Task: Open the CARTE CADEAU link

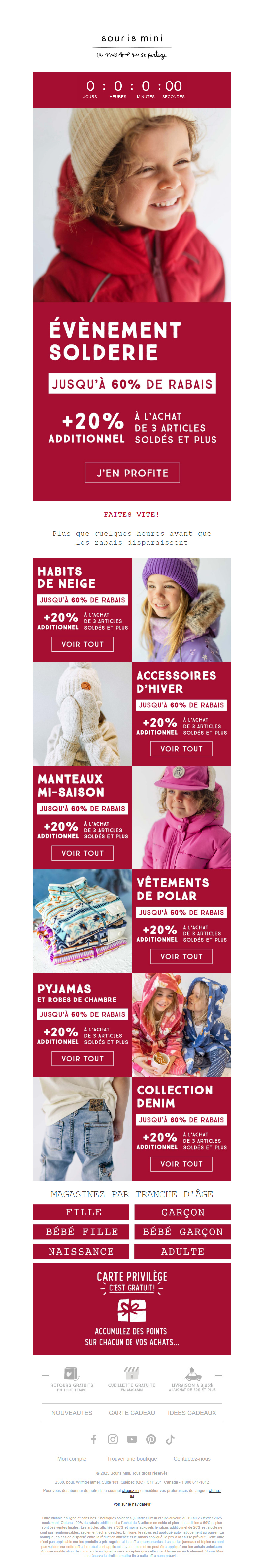Action: [x=132, y=1412]
